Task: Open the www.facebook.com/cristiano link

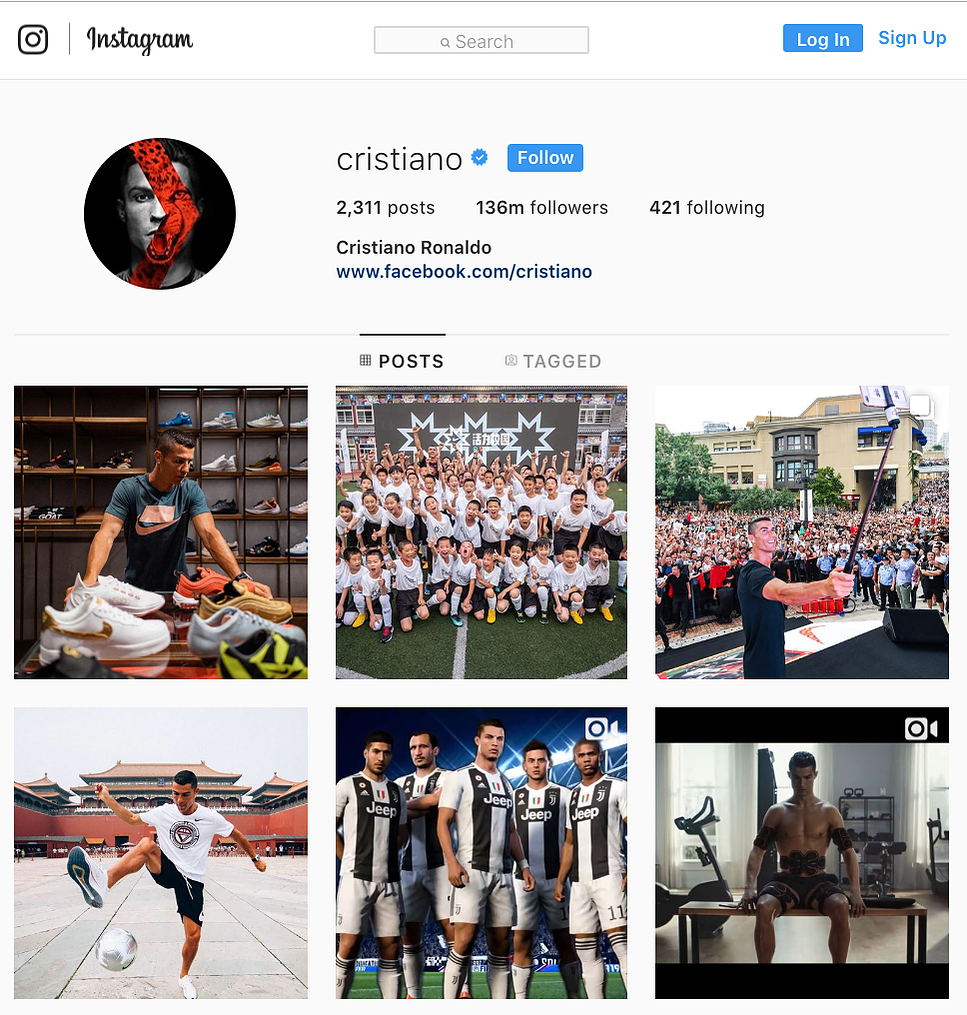Action: 464,272
